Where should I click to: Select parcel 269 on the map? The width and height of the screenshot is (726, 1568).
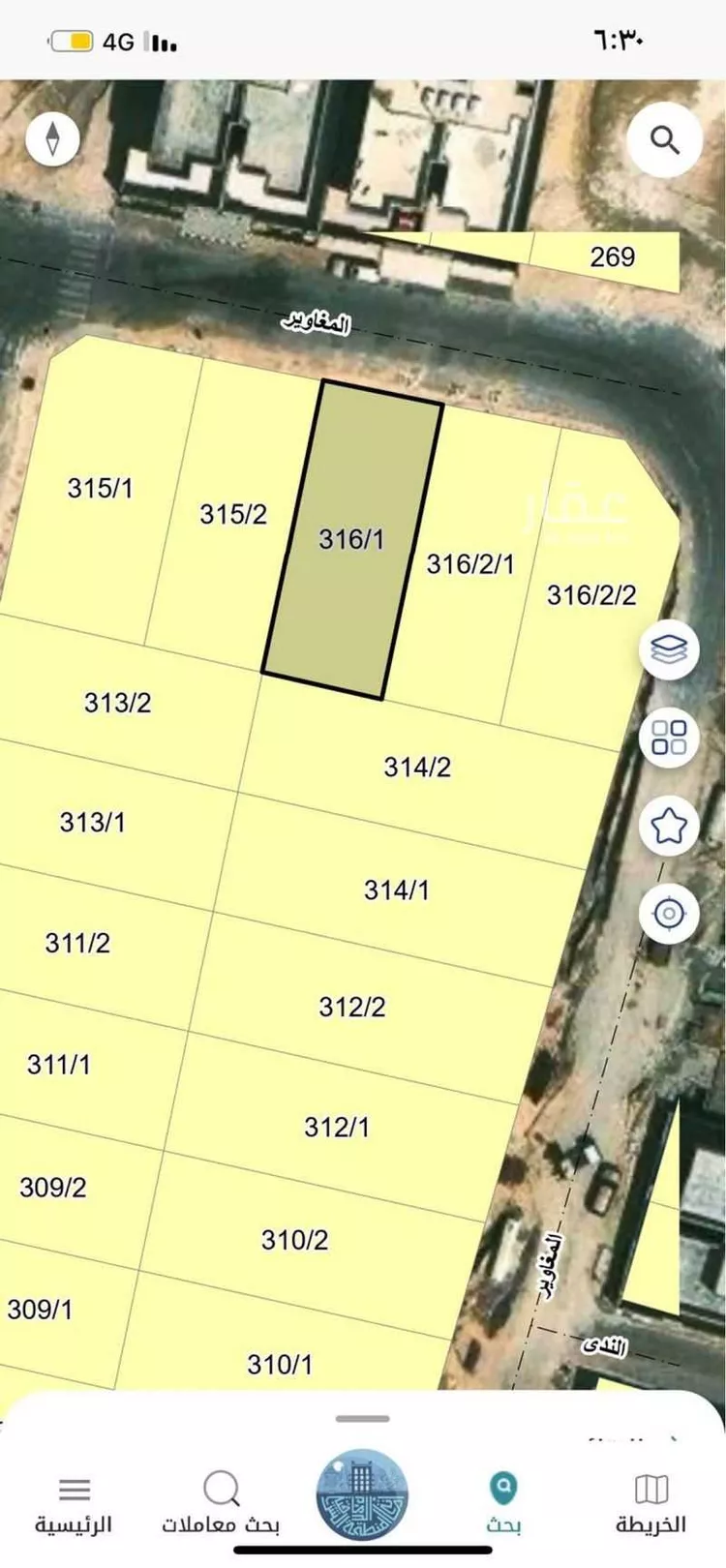point(612,257)
